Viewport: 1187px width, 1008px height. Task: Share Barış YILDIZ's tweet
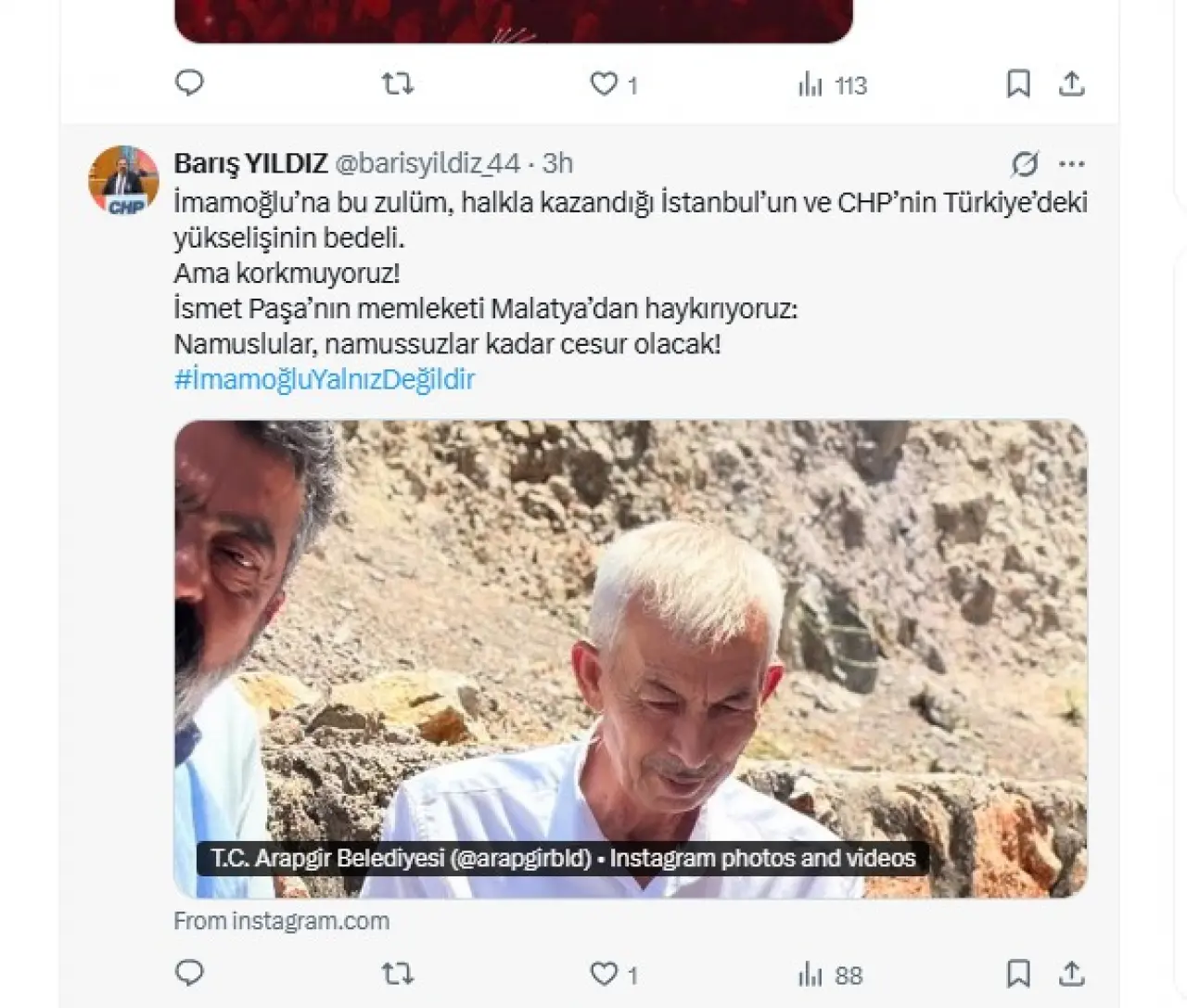[x=1071, y=974]
